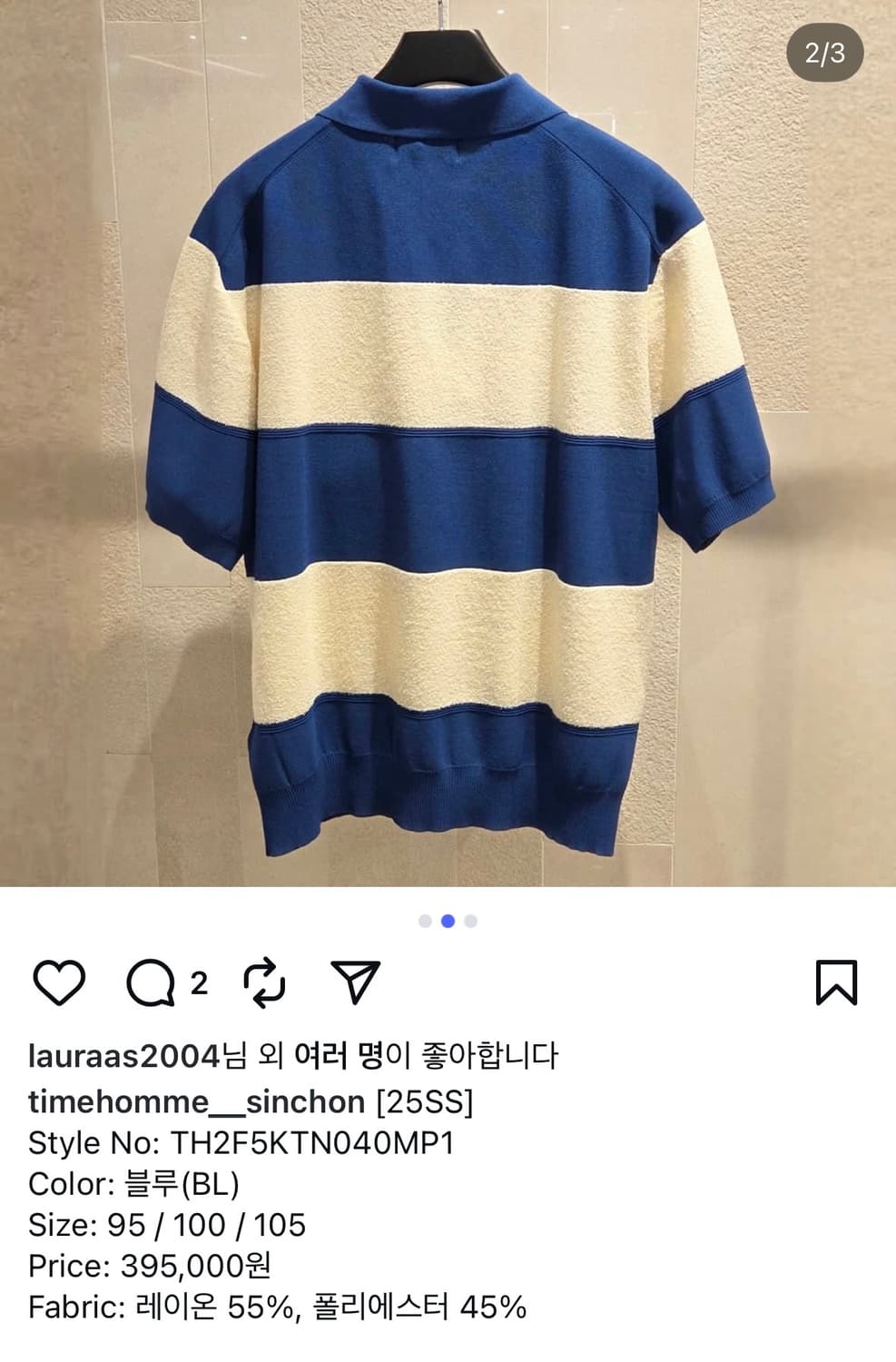Click the repost icon
This screenshot has height=1362, width=896.
pos(264,982)
